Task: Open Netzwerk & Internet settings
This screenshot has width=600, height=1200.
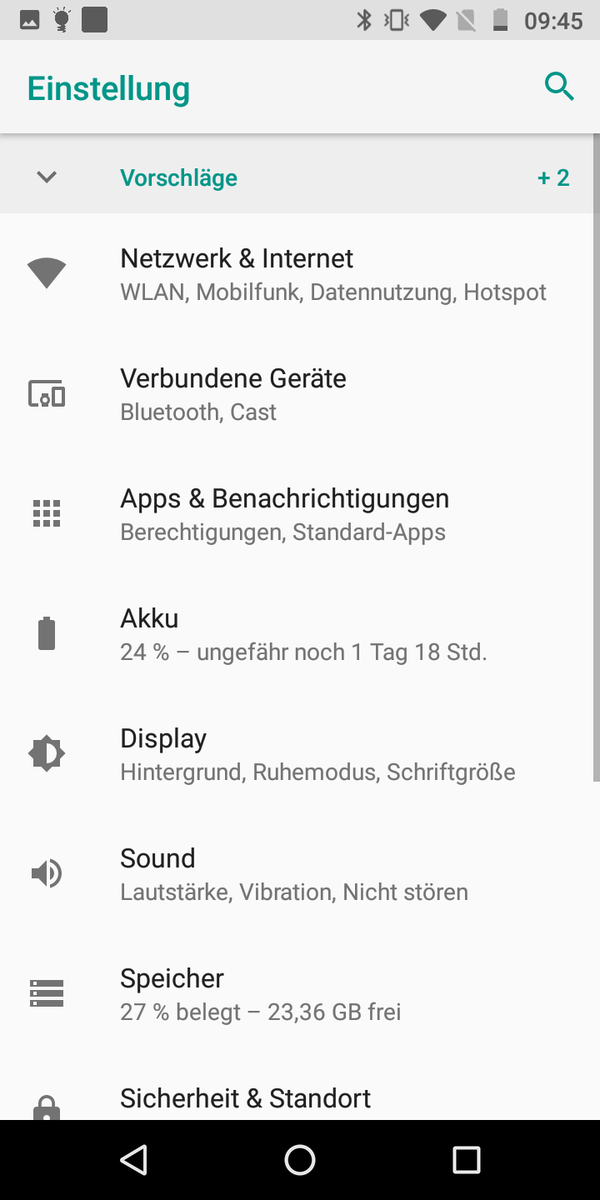Action: coord(300,274)
